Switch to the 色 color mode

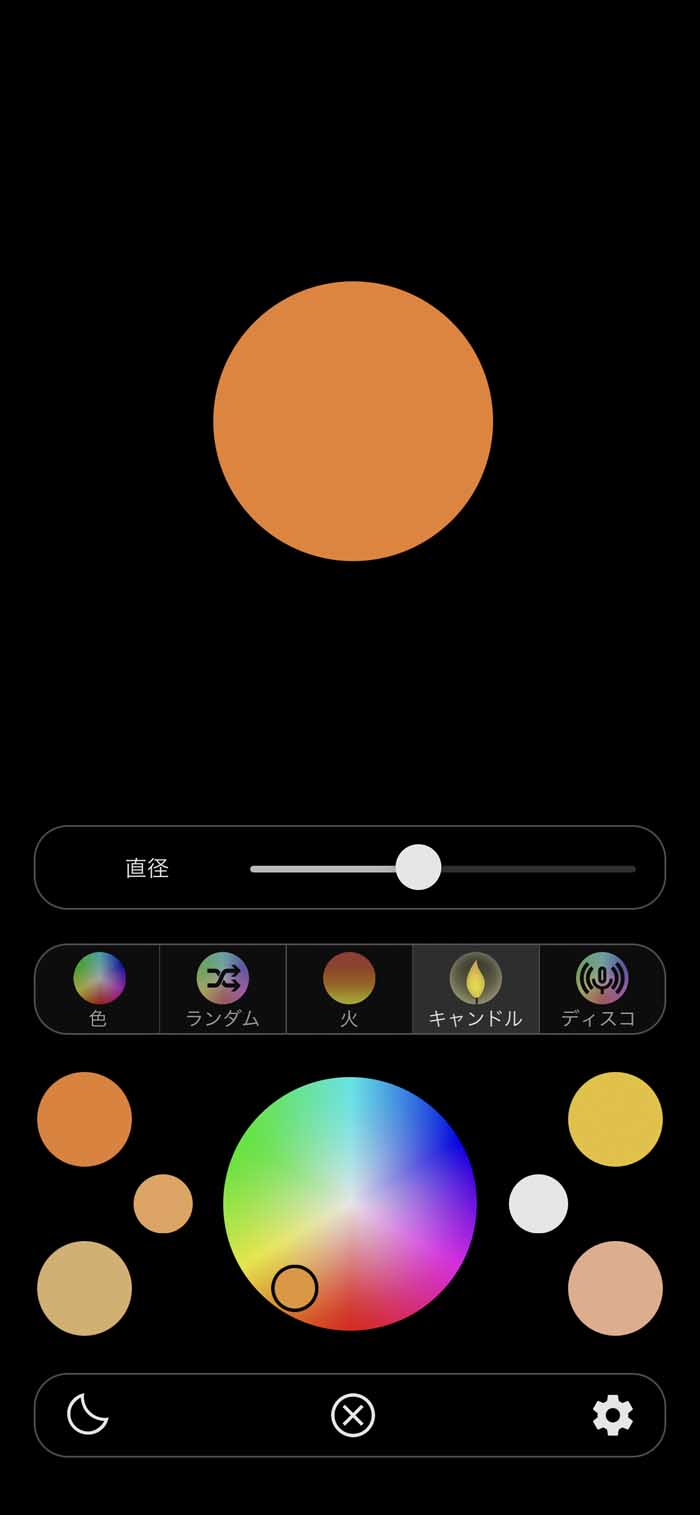pos(98,989)
